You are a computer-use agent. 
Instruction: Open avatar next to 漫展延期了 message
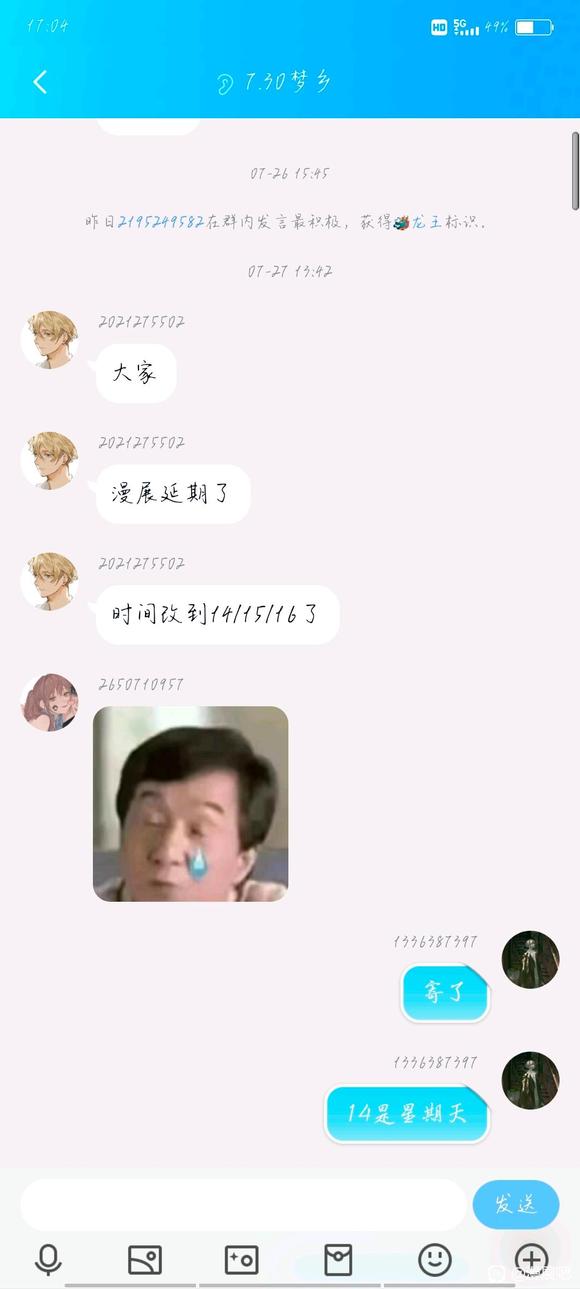point(50,460)
